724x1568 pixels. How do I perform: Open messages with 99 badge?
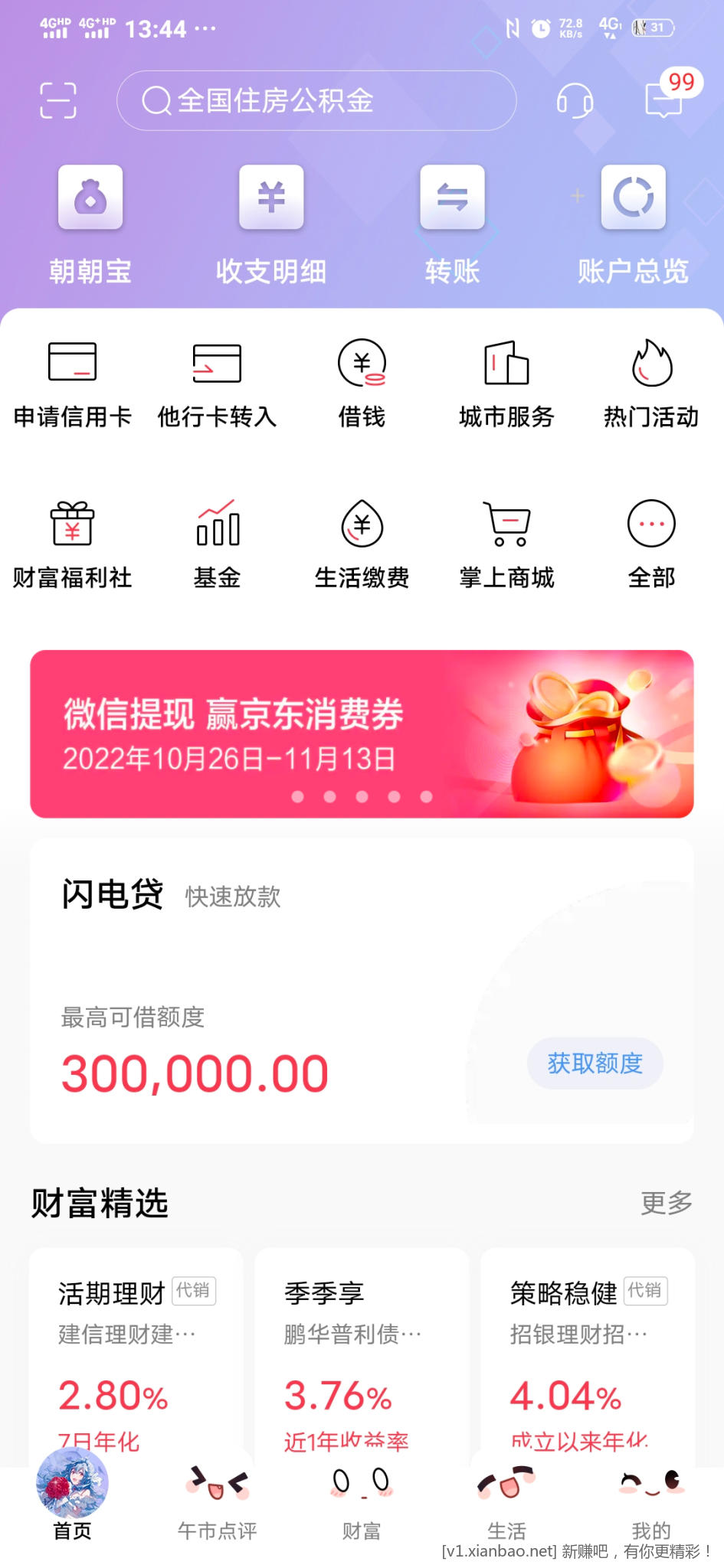664,100
